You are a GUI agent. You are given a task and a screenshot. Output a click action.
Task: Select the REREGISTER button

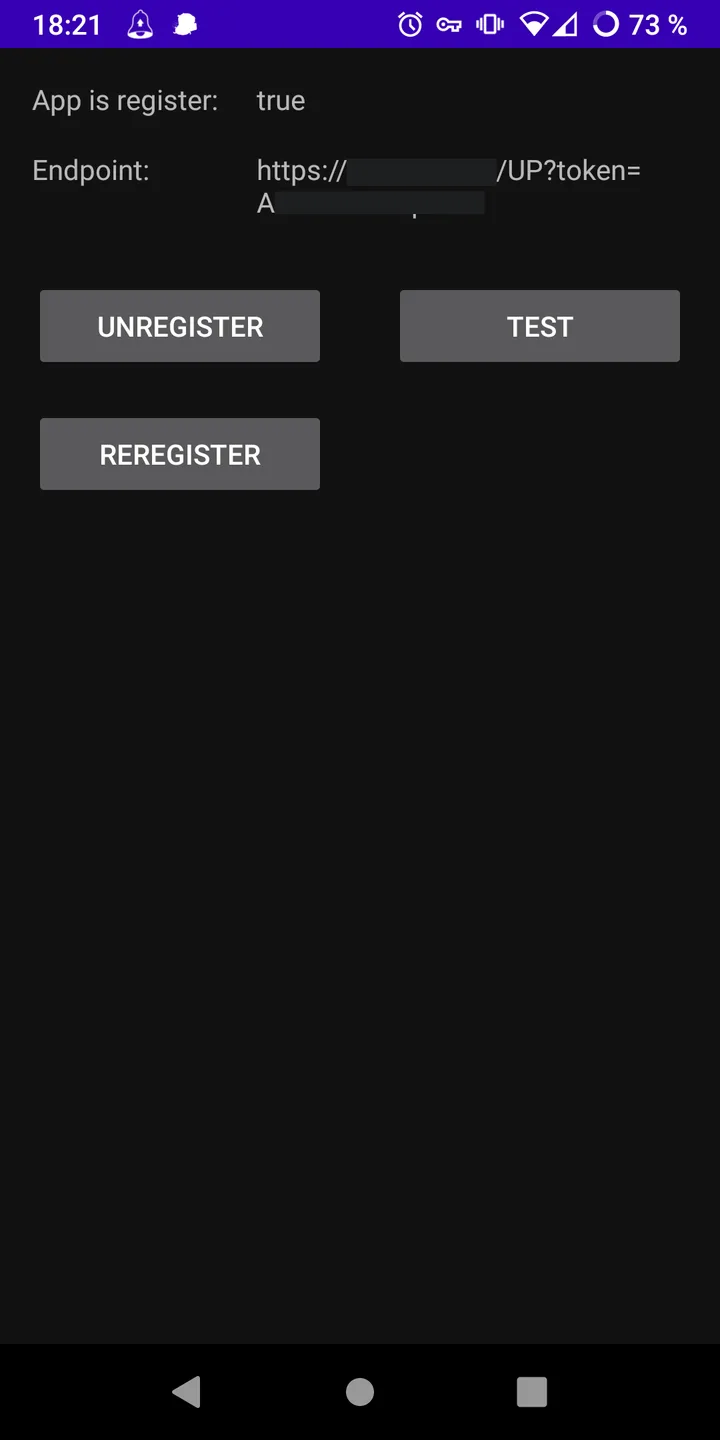click(180, 454)
